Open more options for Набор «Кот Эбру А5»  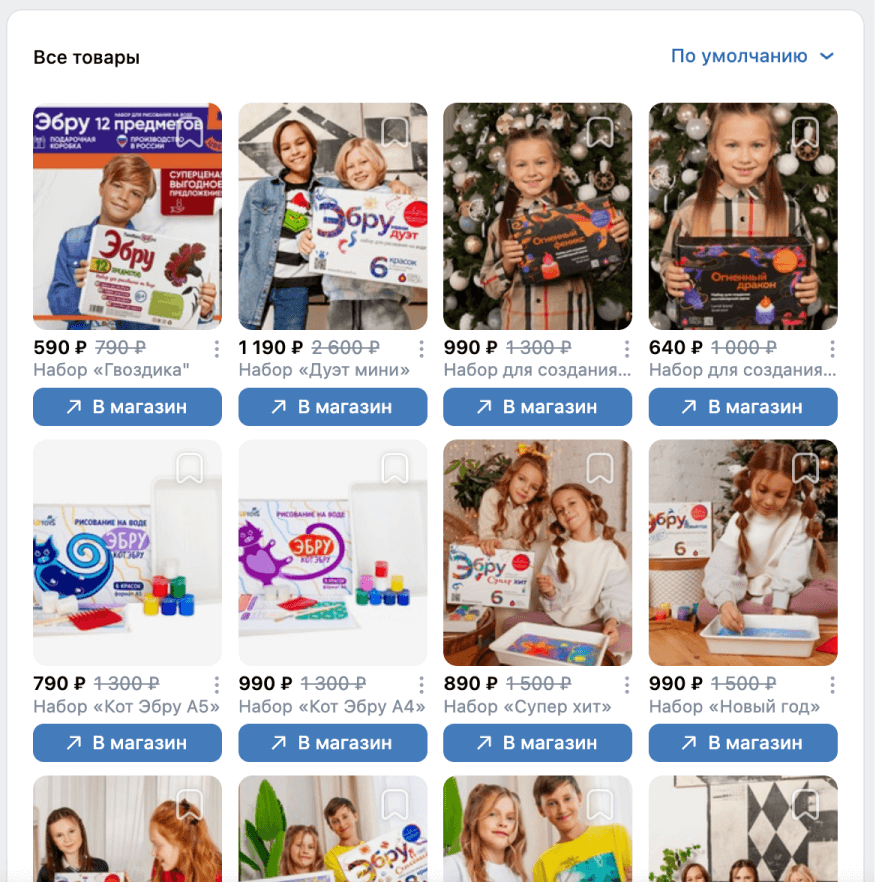point(216,685)
